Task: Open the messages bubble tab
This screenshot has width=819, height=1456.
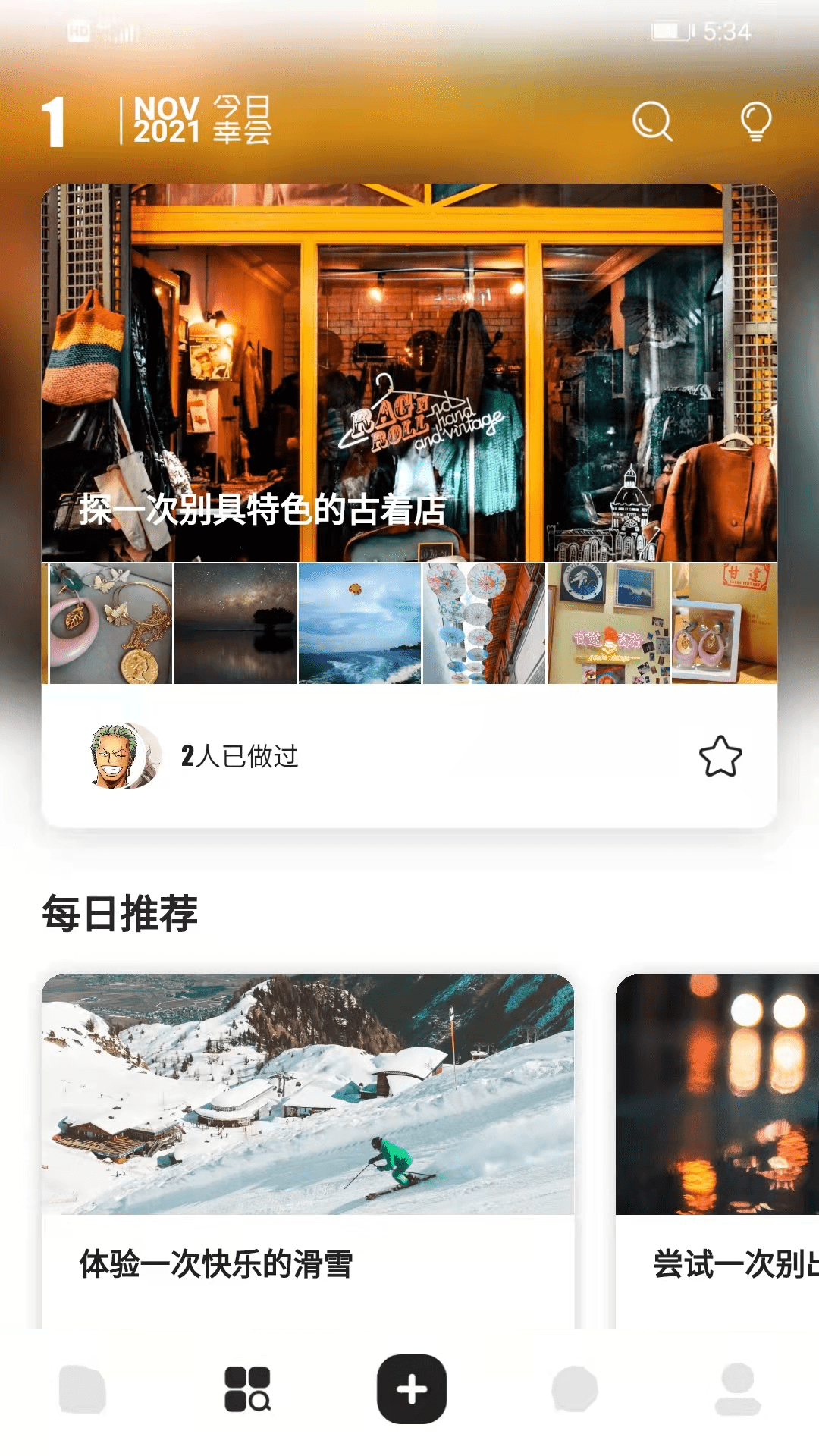Action: pos(575,1389)
